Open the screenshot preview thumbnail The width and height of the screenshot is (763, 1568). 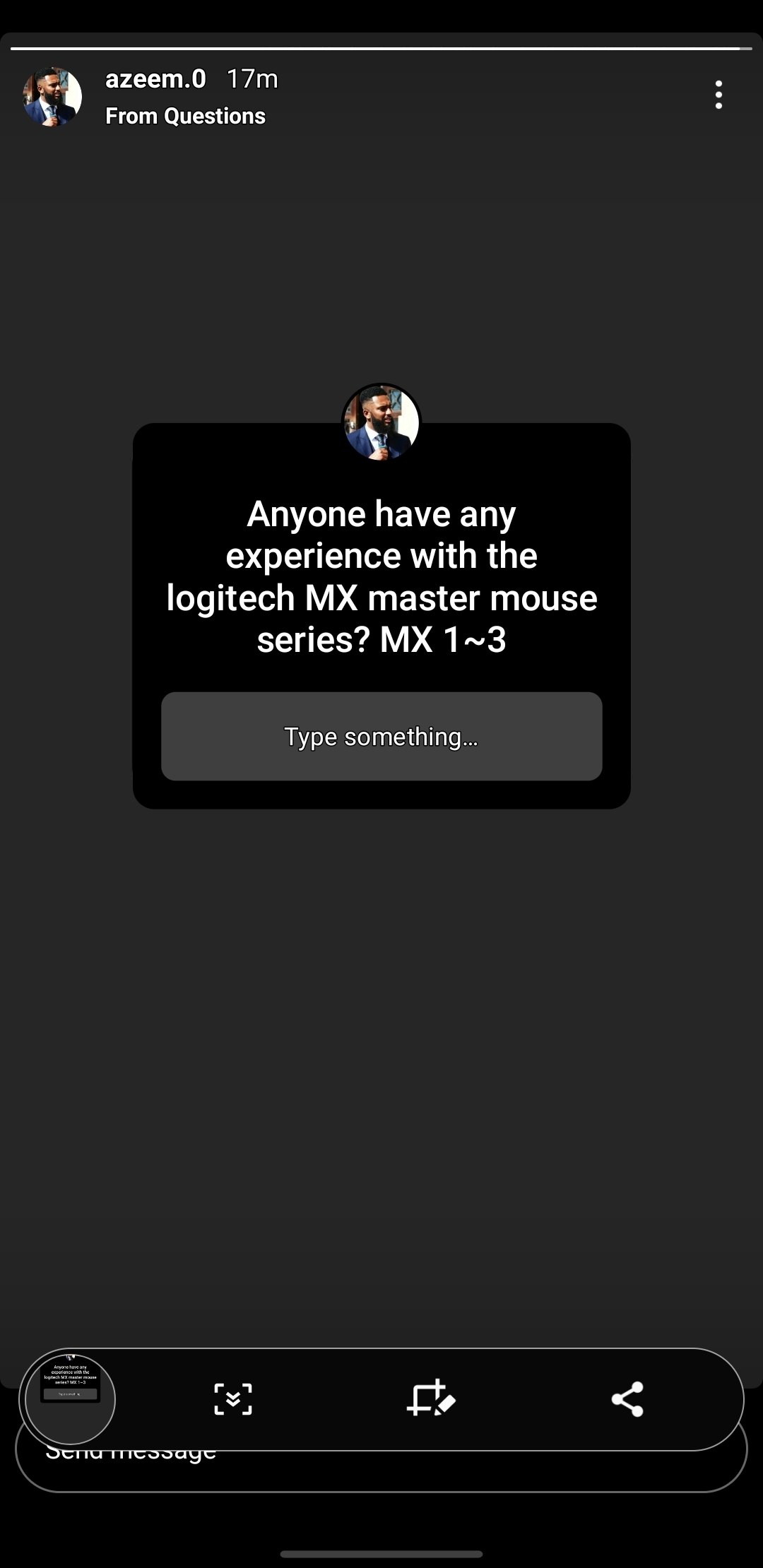71,1399
